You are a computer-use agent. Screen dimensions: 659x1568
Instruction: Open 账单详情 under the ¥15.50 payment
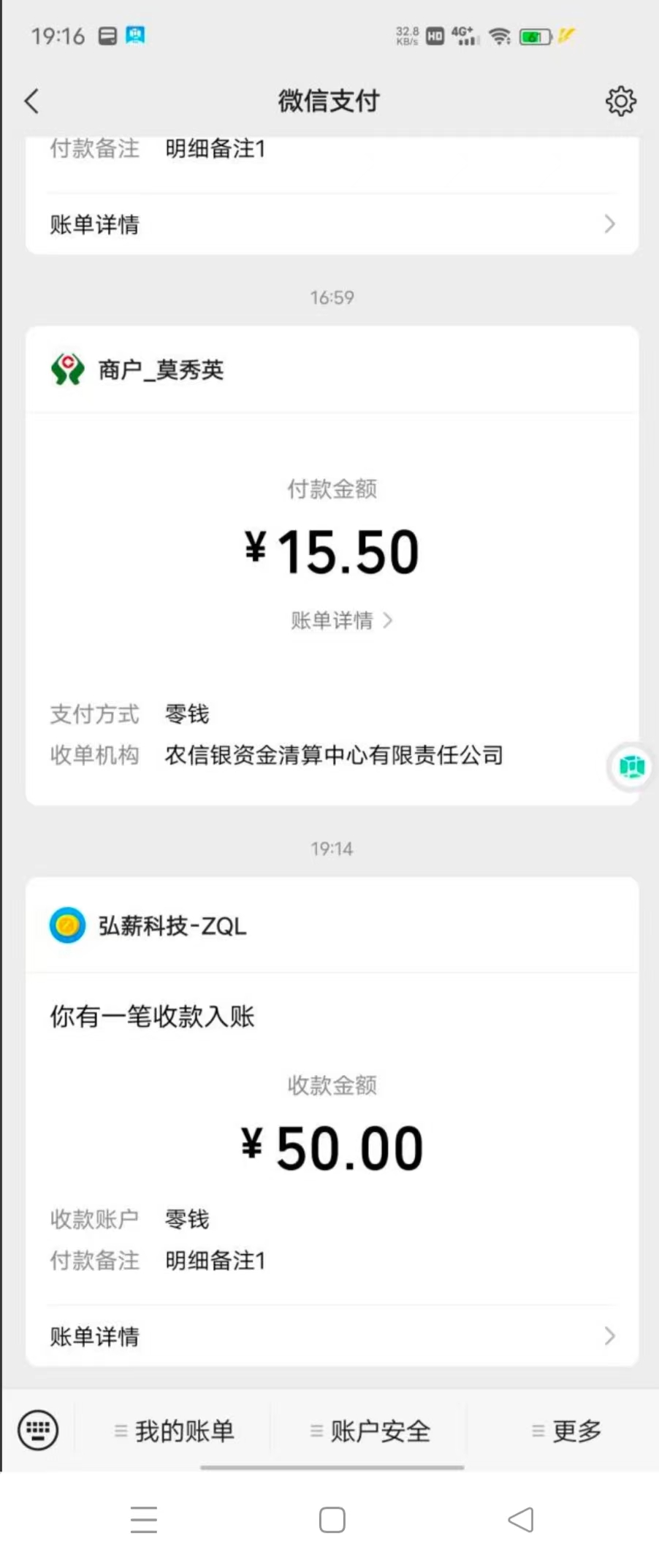coord(340,621)
